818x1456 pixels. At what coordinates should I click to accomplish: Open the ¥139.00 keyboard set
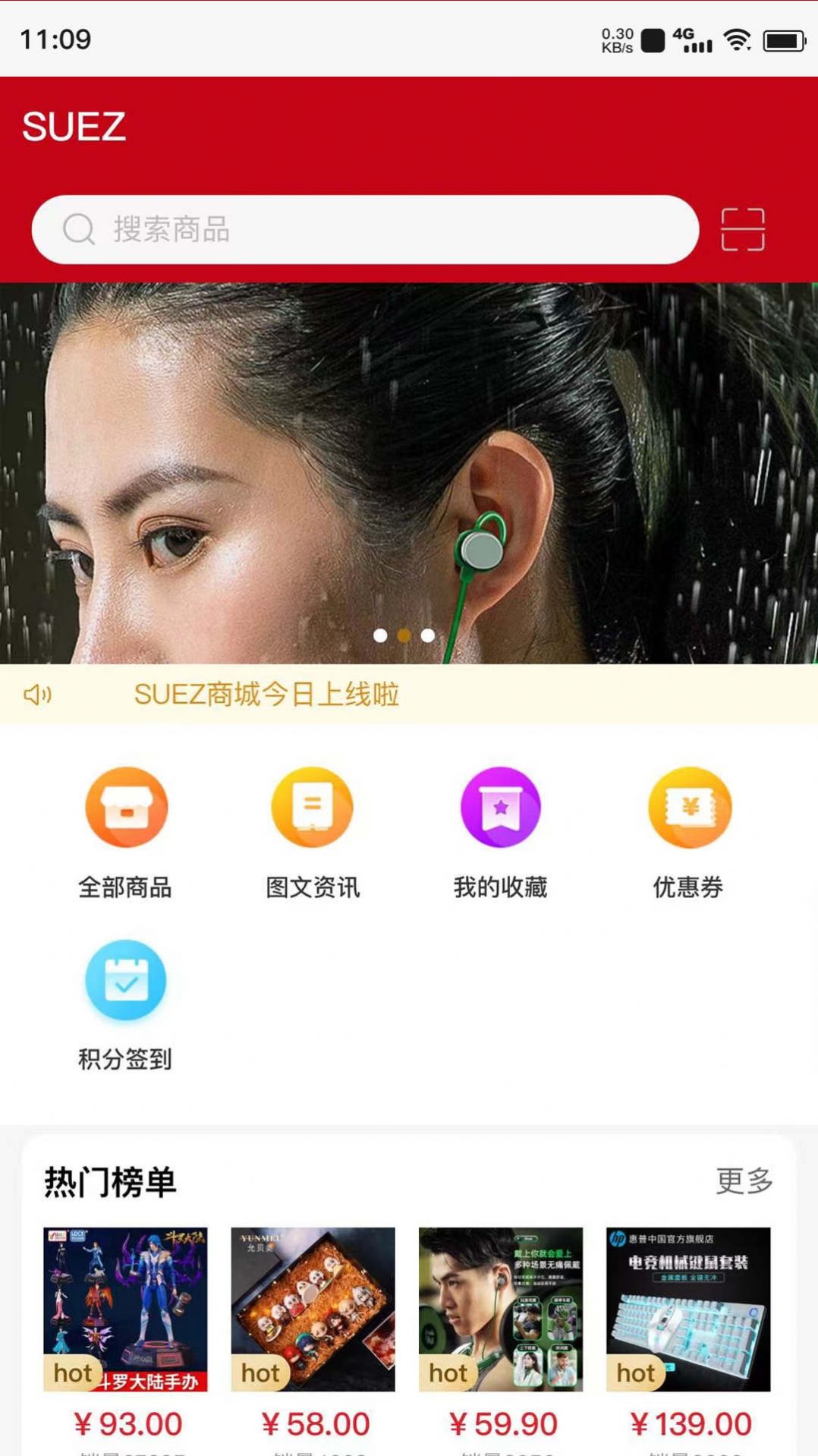(688, 1309)
